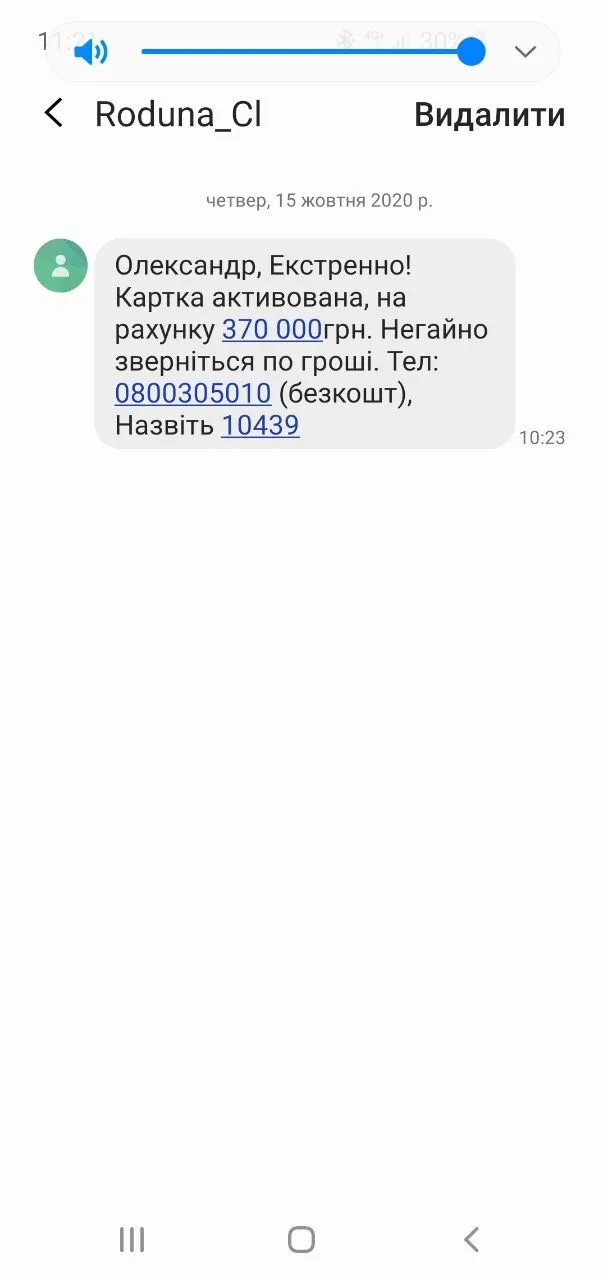Go to the home screen
This screenshot has width=606, height=1280.
(302, 1240)
